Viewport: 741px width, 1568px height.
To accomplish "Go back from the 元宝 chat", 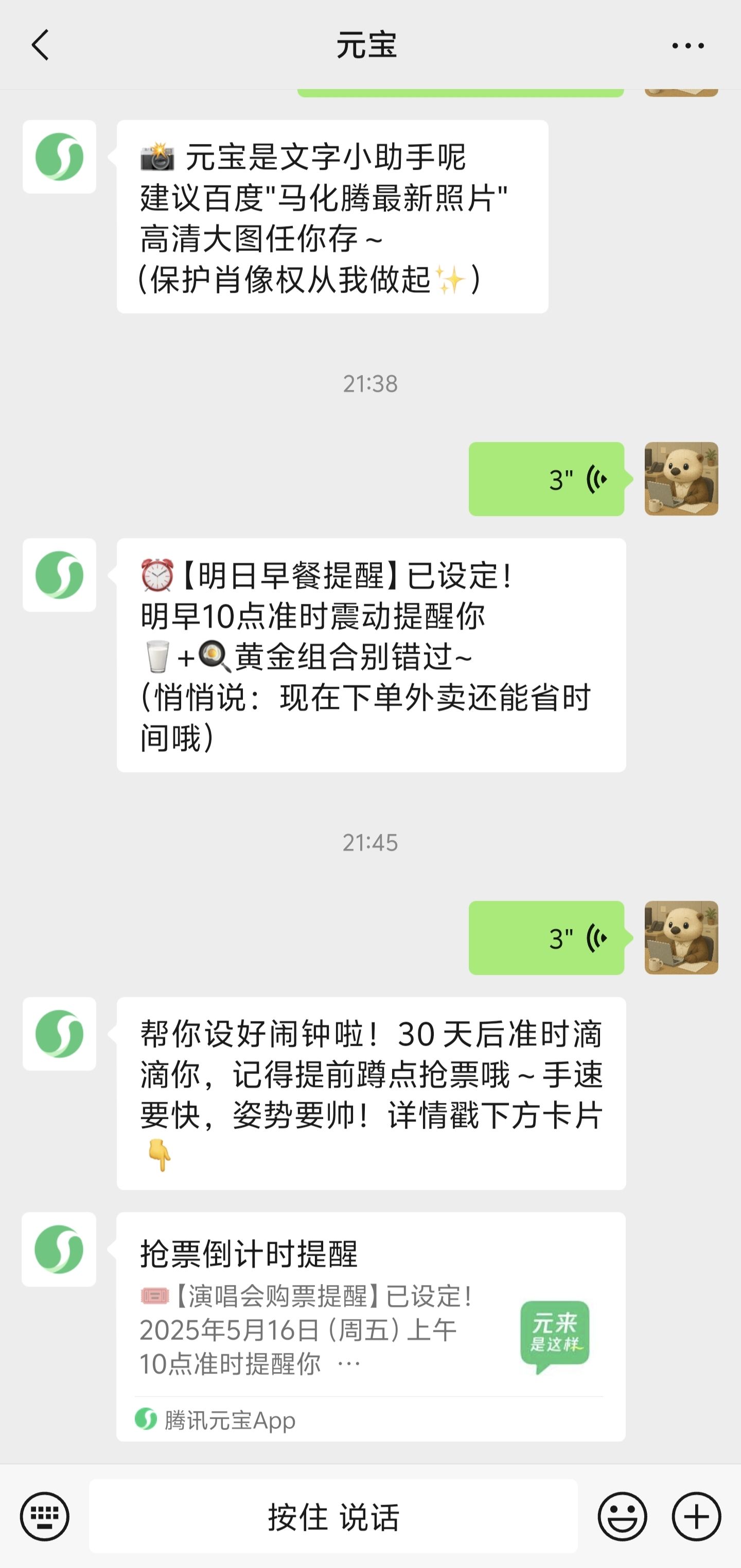I will coord(40,46).
